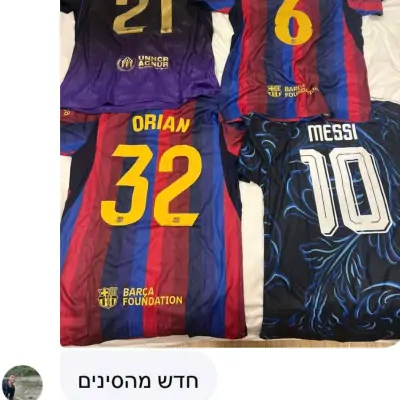Open the shared jerseys photo
Viewport: 400px width, 400px height.
click(230, 173)
